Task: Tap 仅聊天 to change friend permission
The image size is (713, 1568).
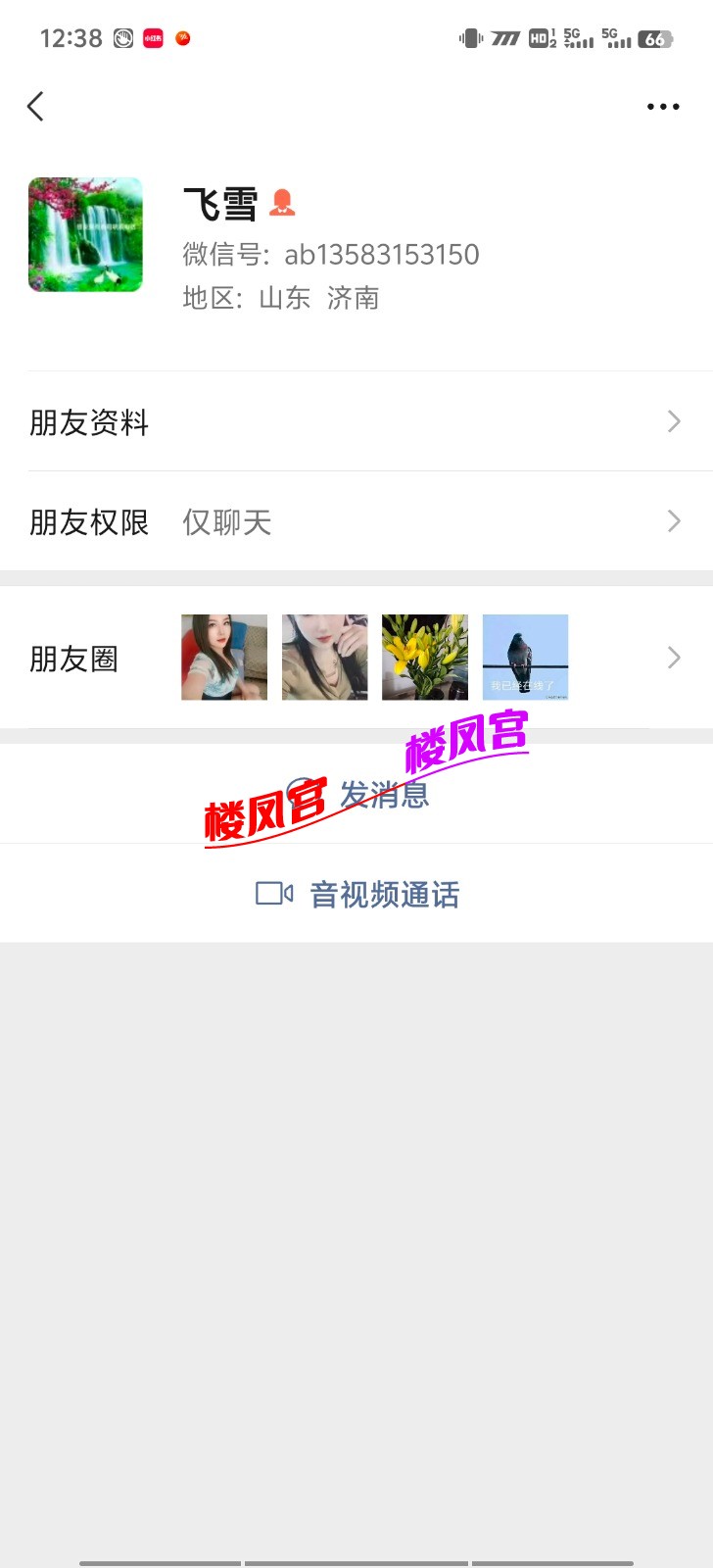Action: pyautogui.click(x=225, y=521)
